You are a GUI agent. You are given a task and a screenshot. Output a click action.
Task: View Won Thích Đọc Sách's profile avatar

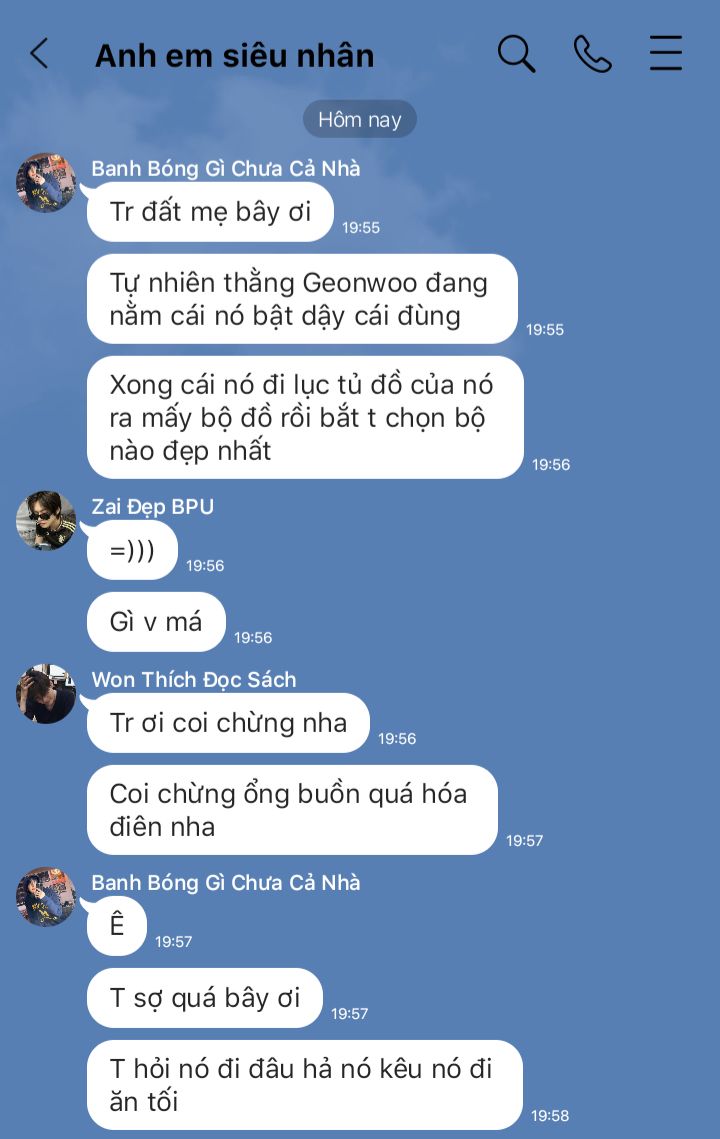point(46,693)
